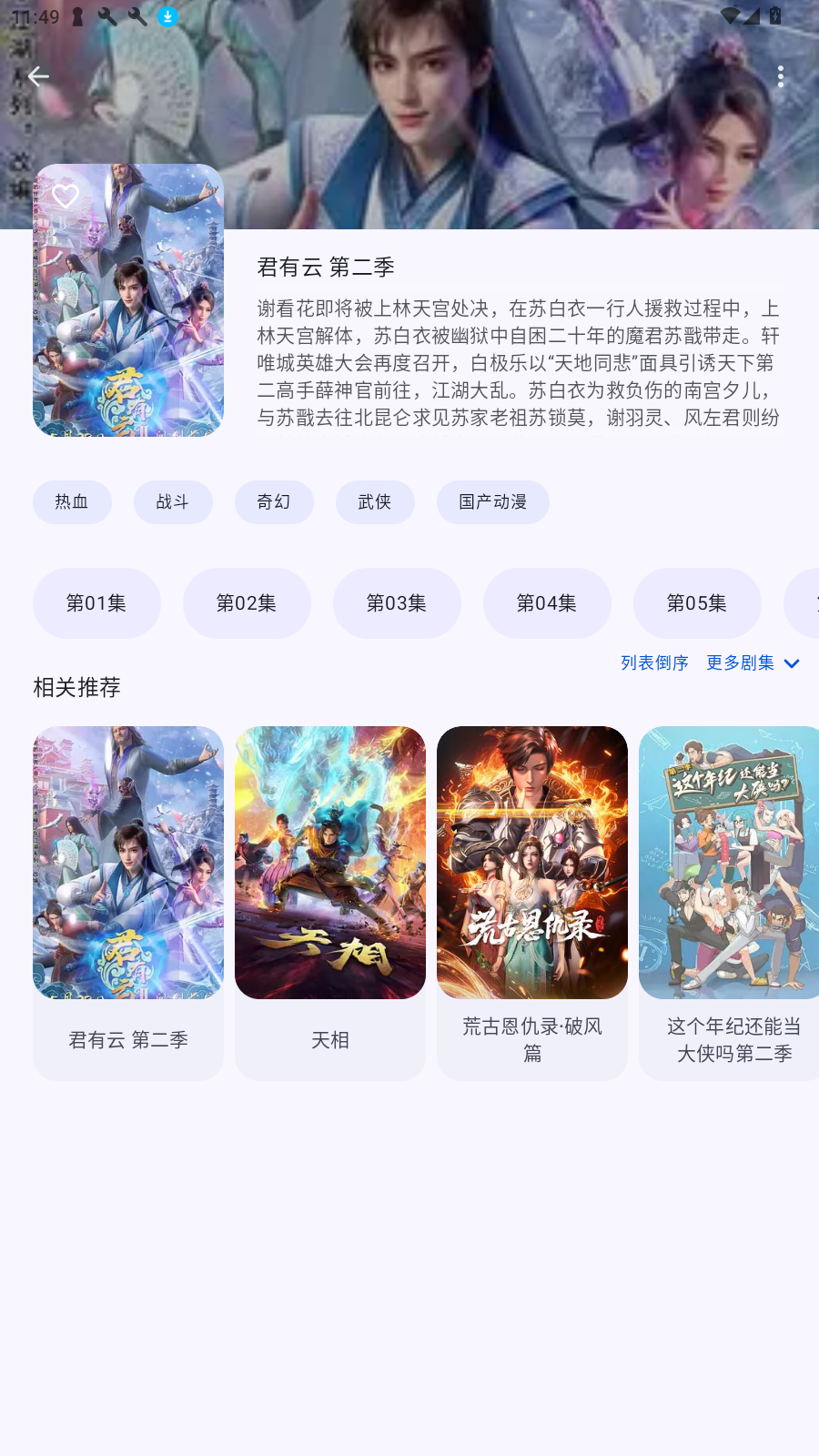Select the 热血 tag chip
This screenshot has width=819, height=1456.
[72, 502]
